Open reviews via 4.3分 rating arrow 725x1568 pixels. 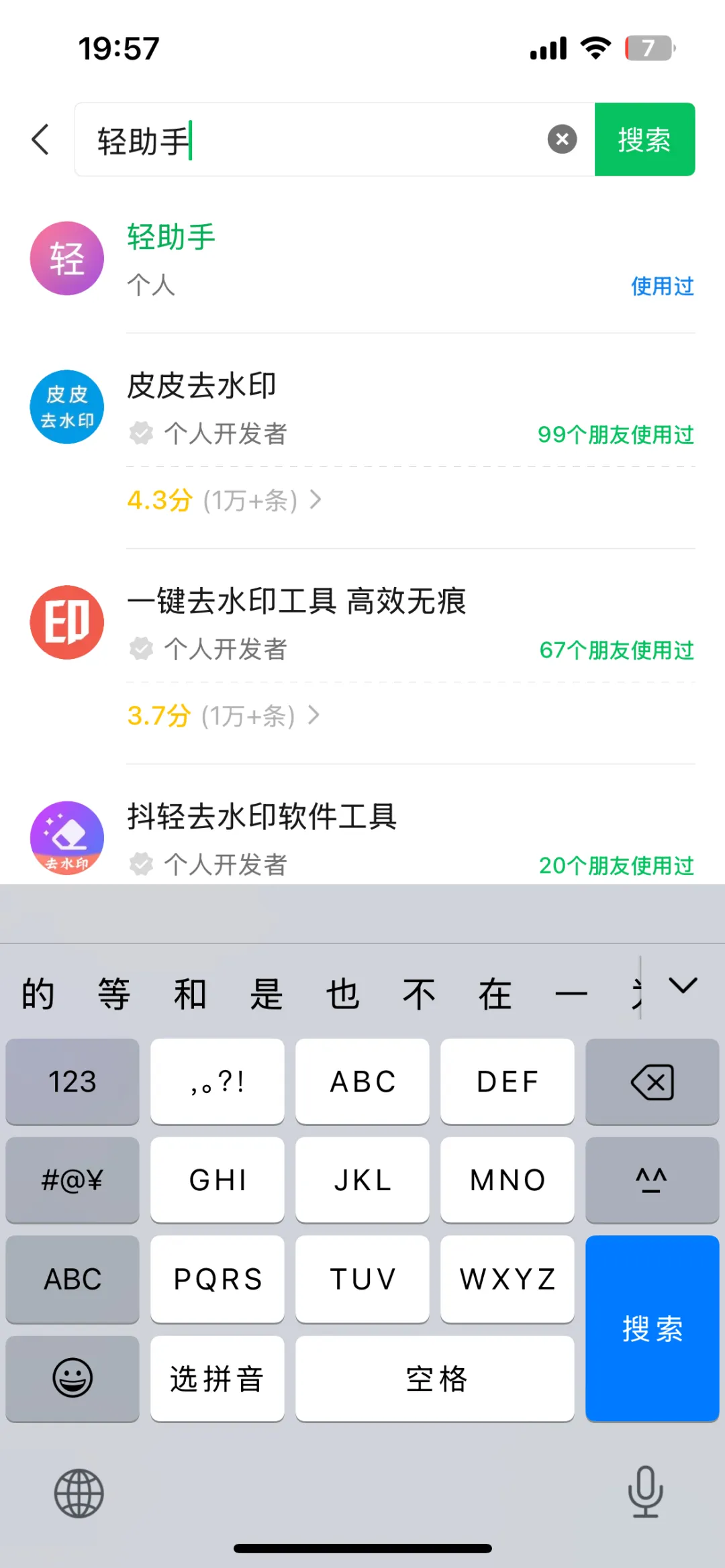click(x=315, y=500)
